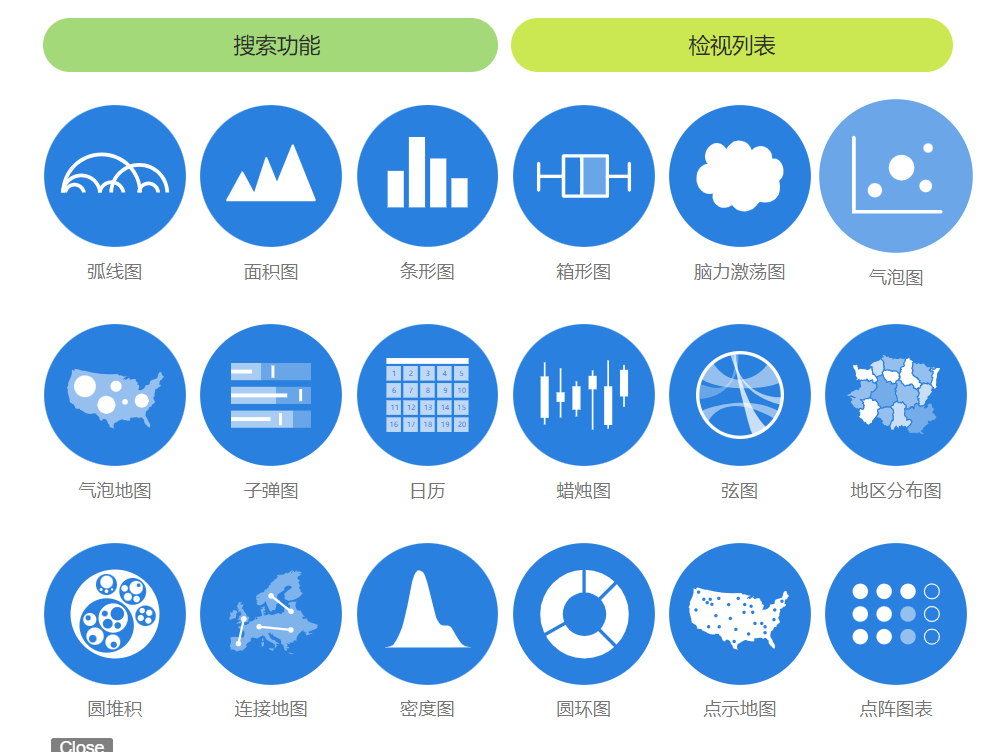View the 箱形图 box plot
Image resolution: width=991 pixels, height=752 pixels.
(x=583, y=176)
